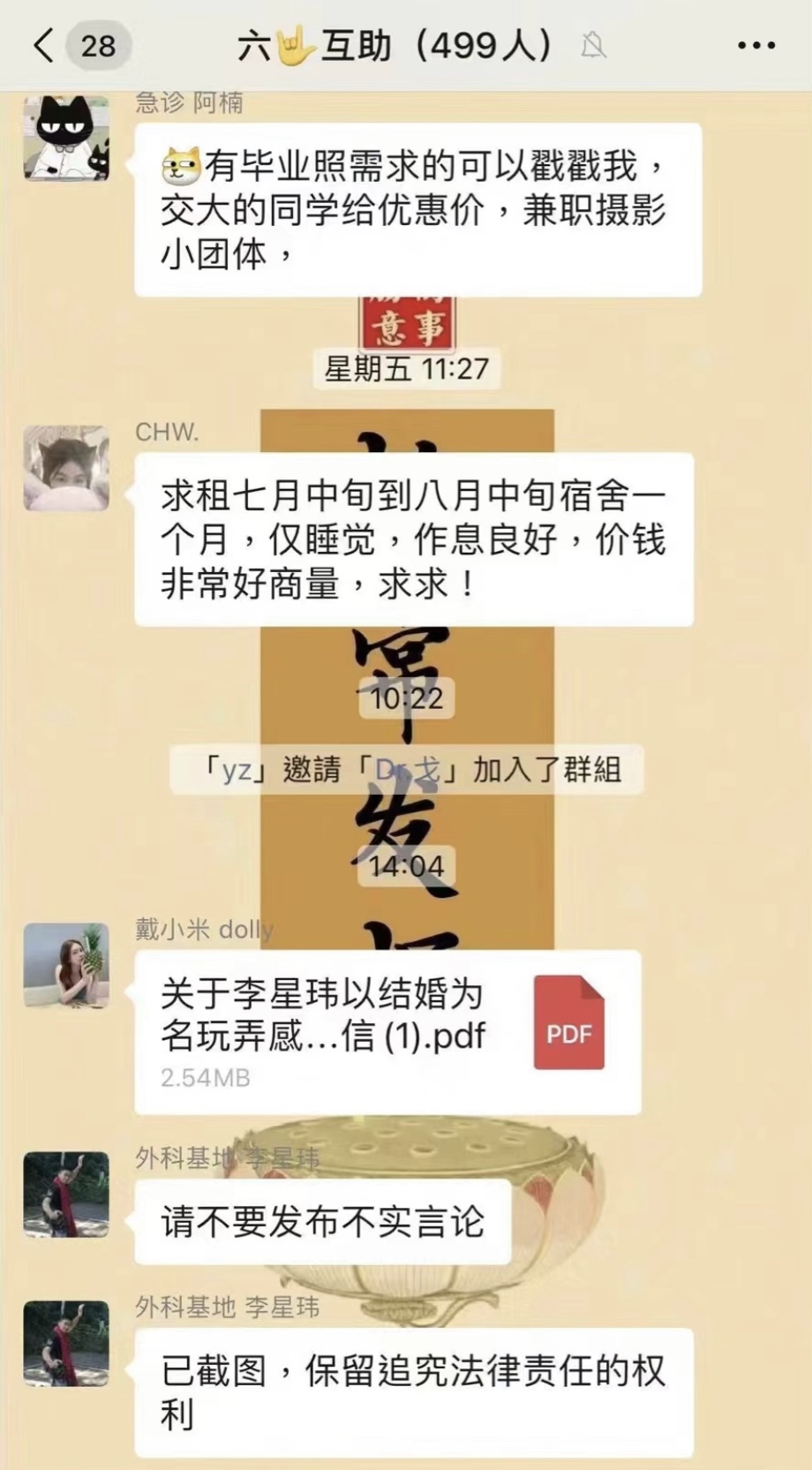812x1470 pixels.
Task: Open 急诊 阿楠's black cat avatar
Action: [x=66, y=138]
